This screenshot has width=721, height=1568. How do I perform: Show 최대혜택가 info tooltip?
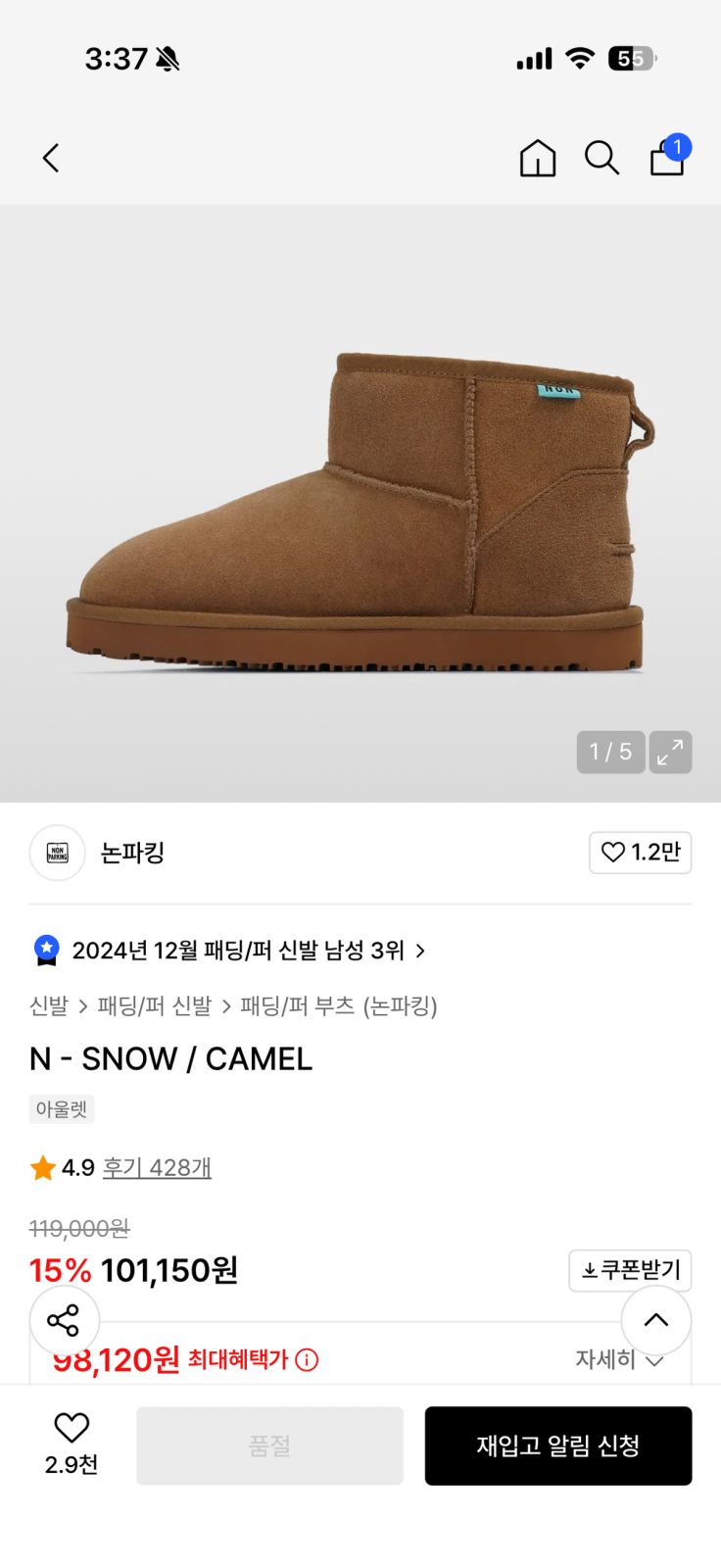[x=307, y=1360]
